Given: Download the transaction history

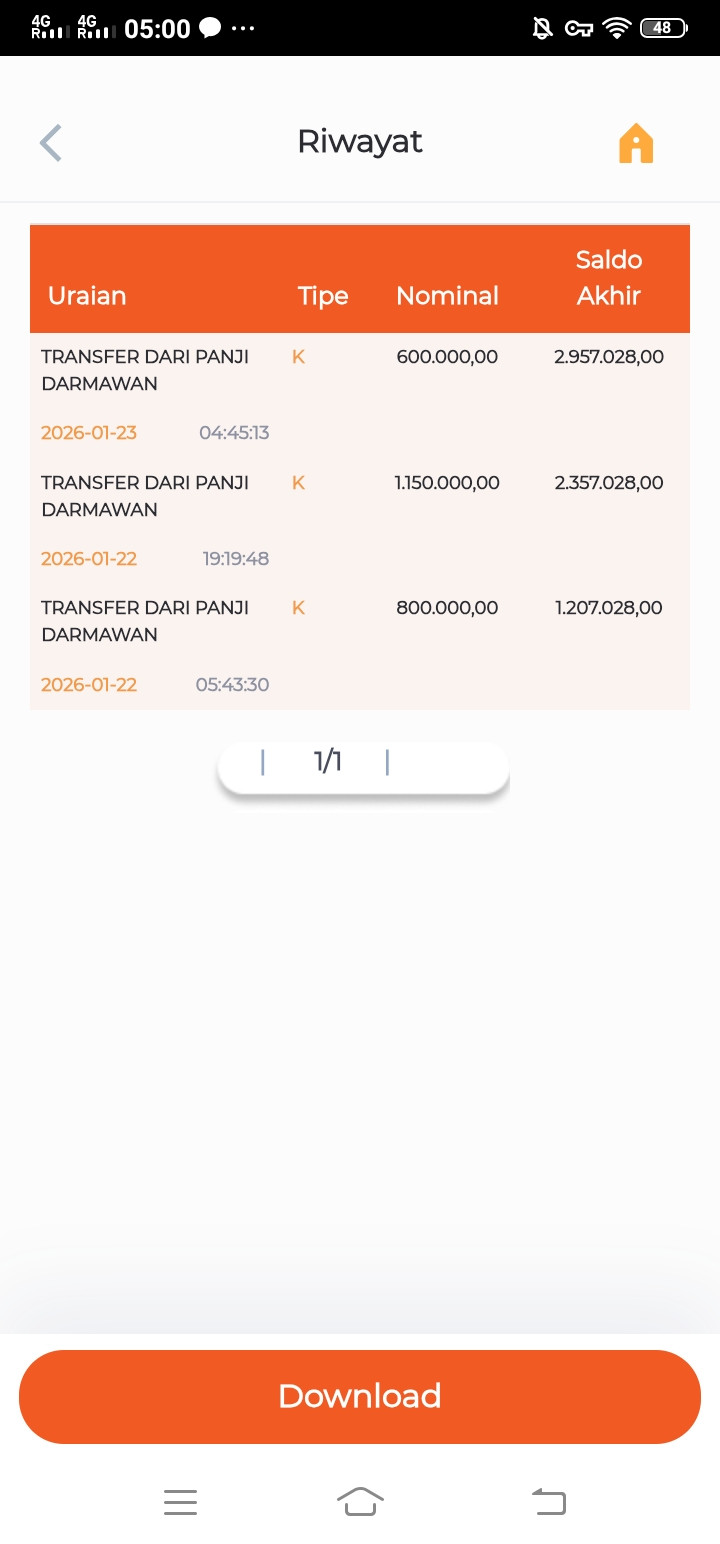Looking at the screenshot, I should 360,1396.
